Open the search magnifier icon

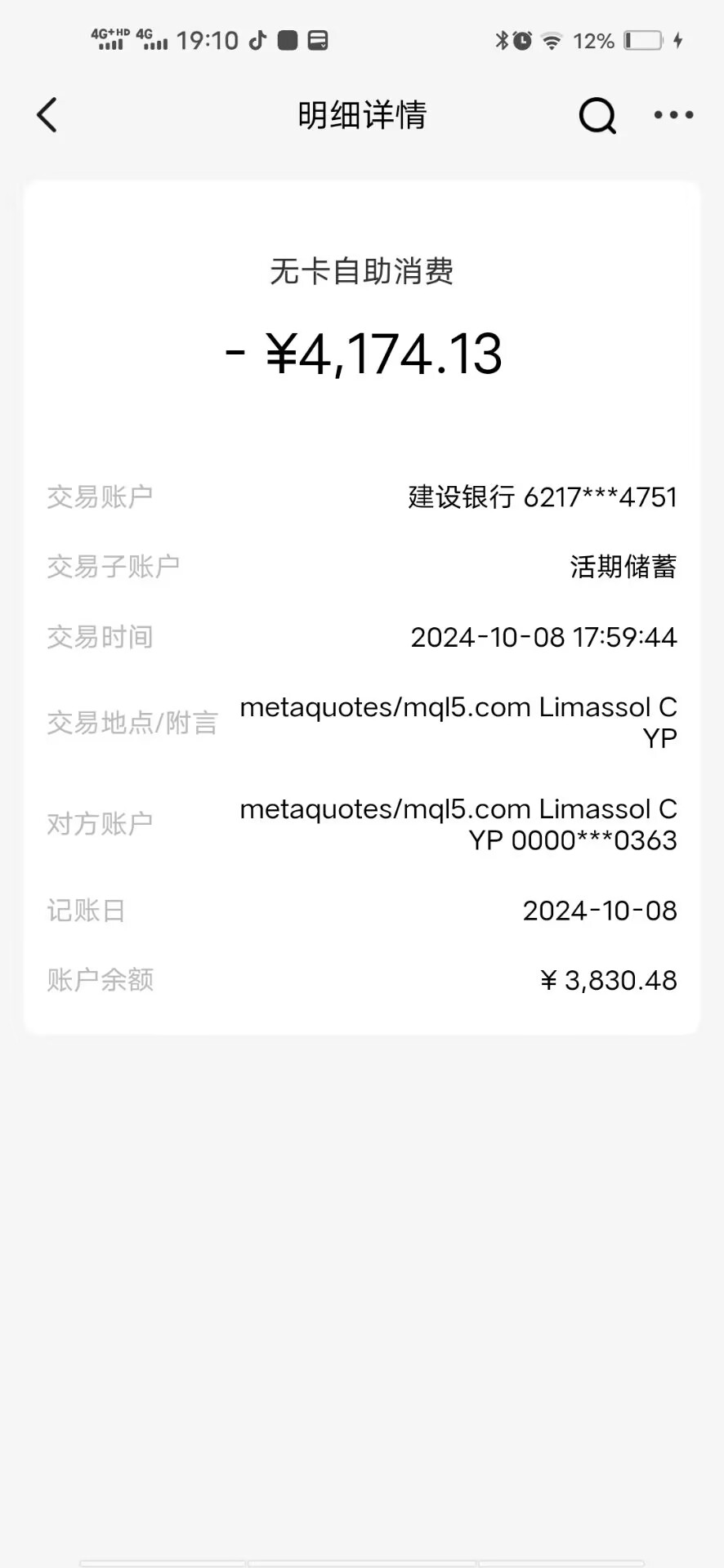coord(598,116)
